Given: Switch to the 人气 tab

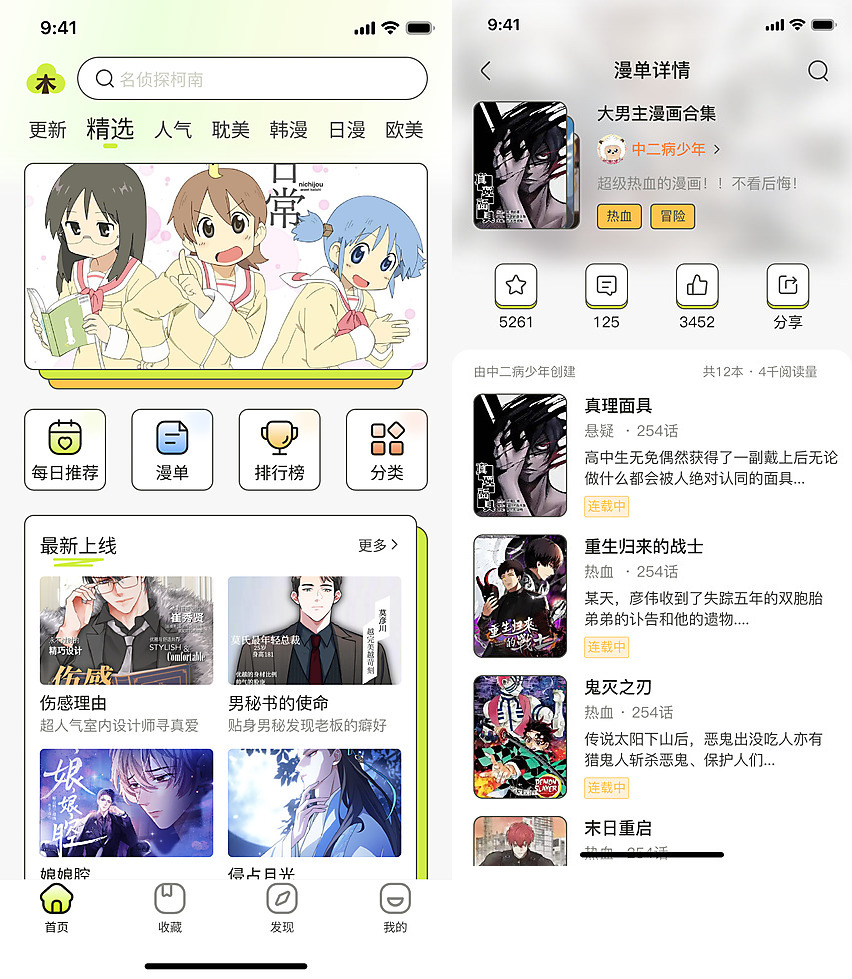Looking at the screenshot, I should (173, 130).
